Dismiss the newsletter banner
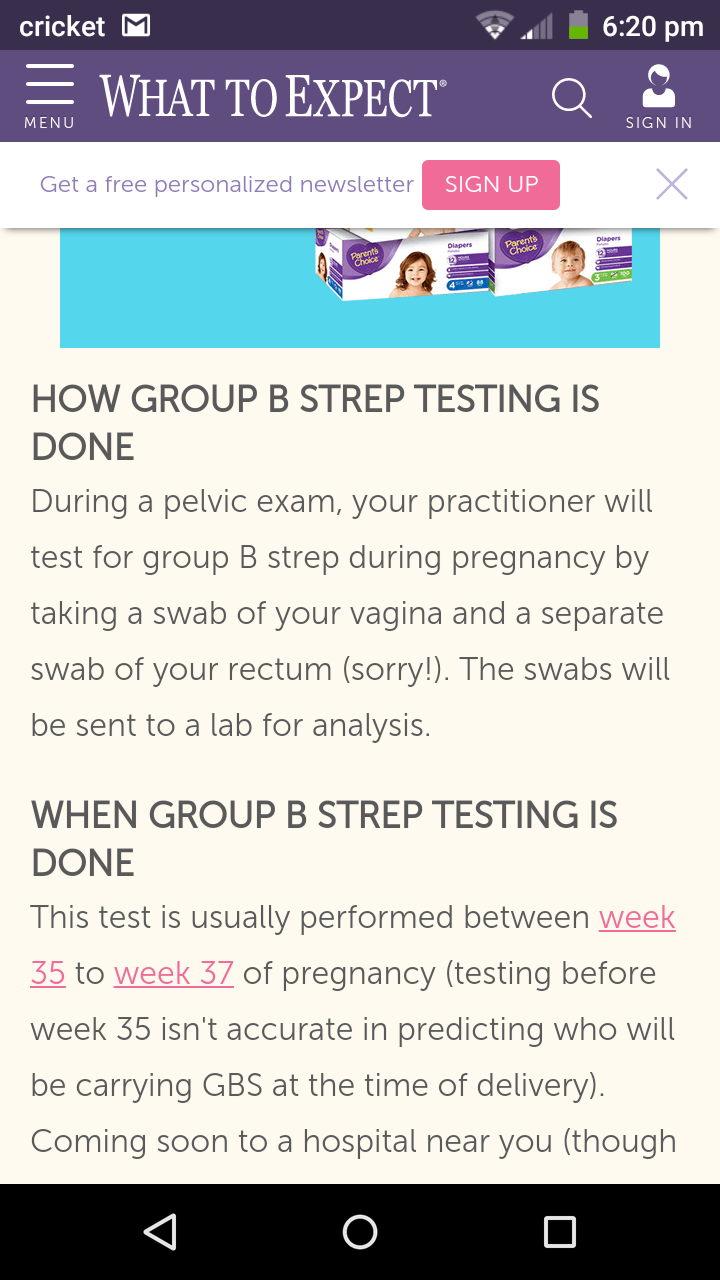This screenshot has width=720, height=1280. 672,184
